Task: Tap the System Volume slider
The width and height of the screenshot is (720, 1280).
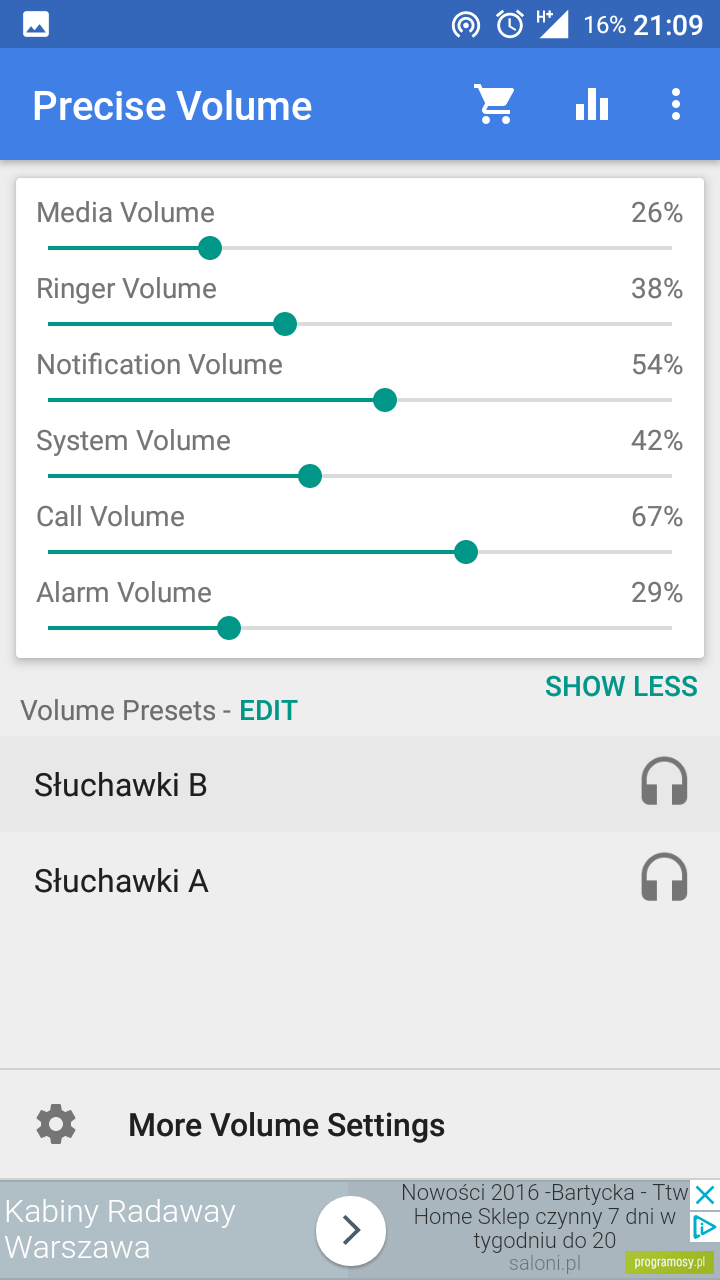Action: tap(360, 476)
